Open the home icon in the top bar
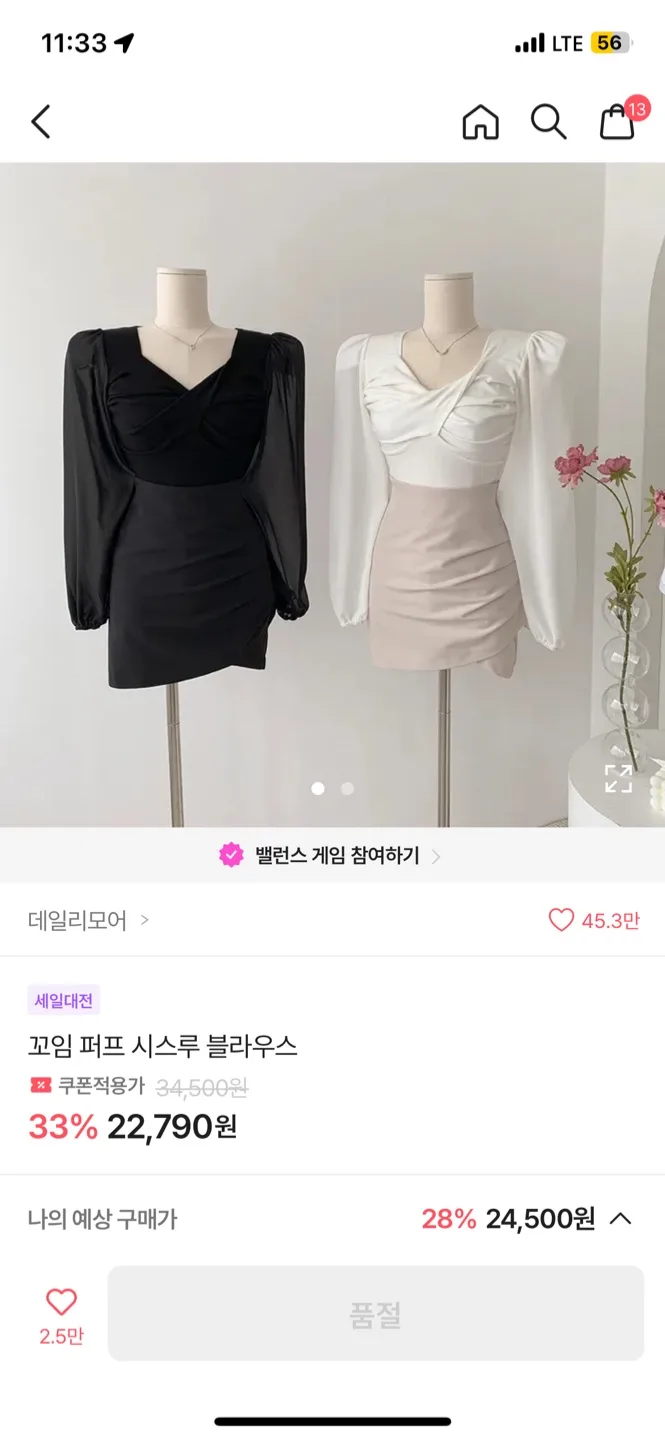Screen dimensions: 665x1440 point(480,122)
